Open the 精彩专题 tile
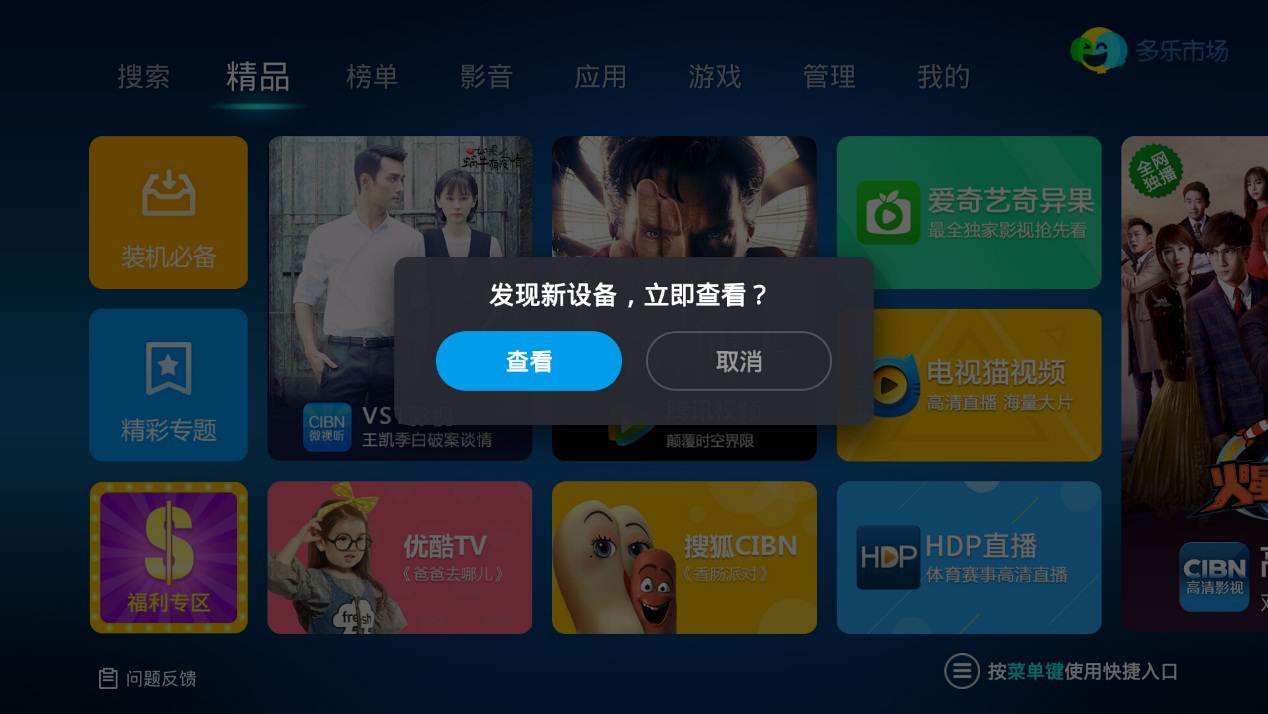The image size is (1268, 714). 168,385
